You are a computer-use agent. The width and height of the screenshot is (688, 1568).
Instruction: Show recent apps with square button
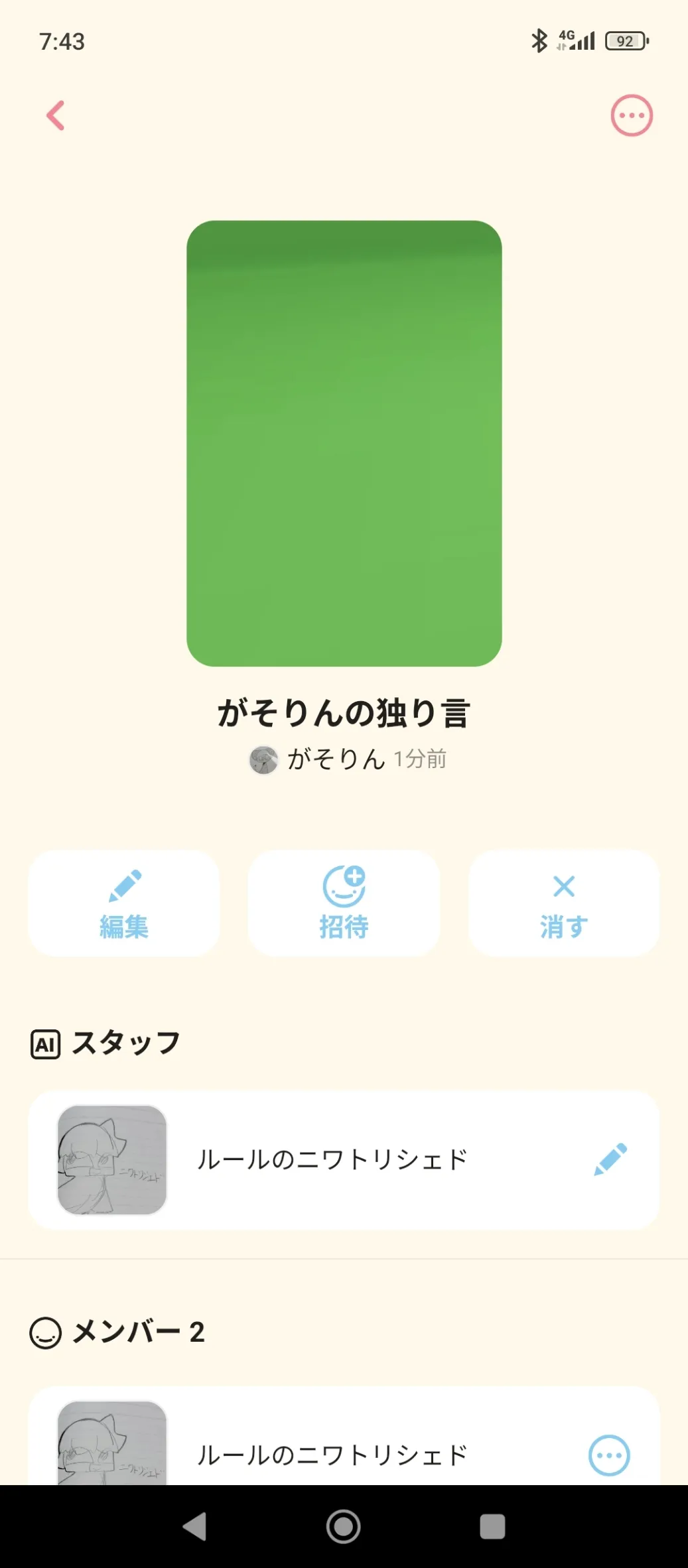pos(492,1526)
